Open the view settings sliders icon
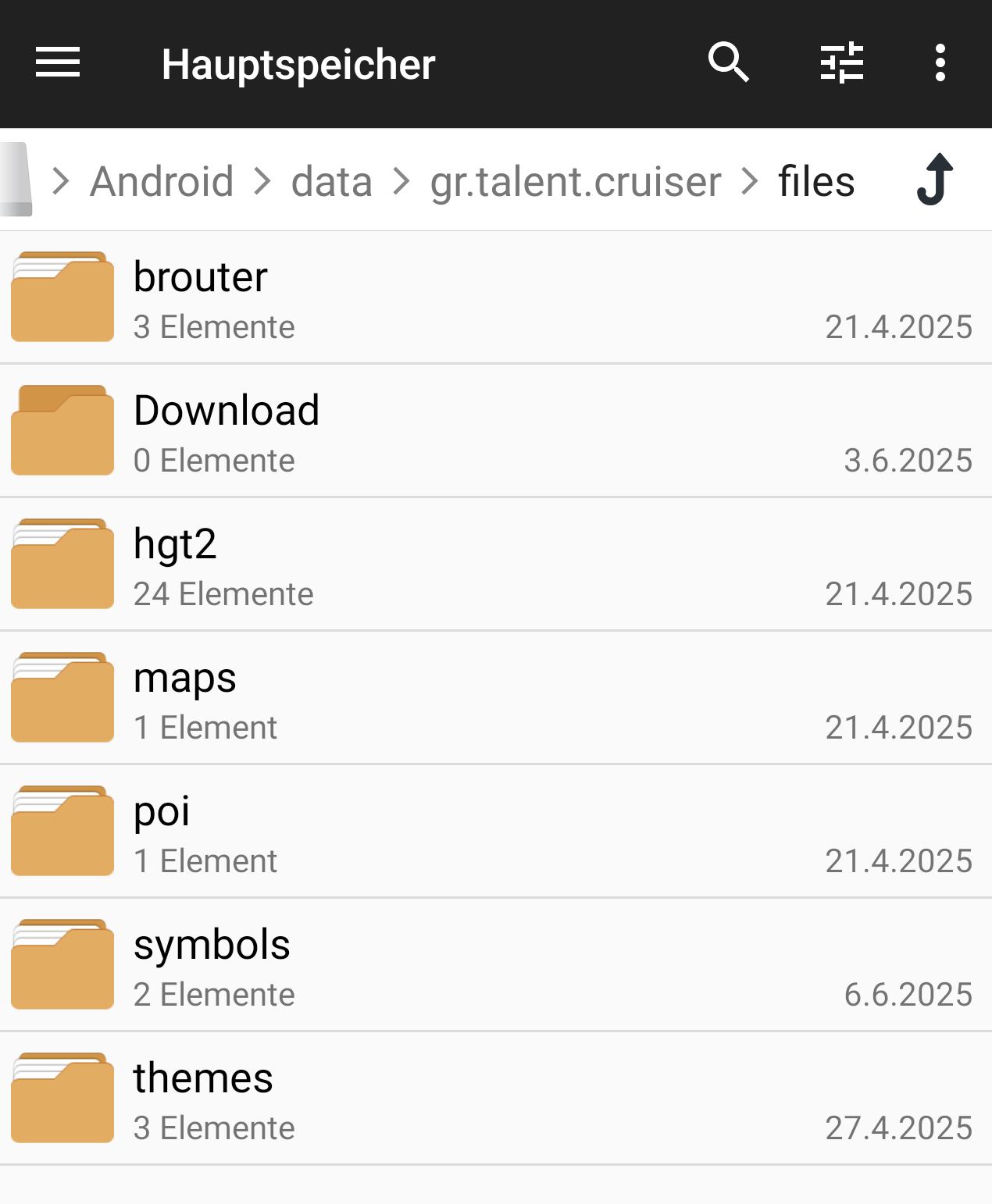The width and height of the screenshot is (992, 1204). click(841, 63)
